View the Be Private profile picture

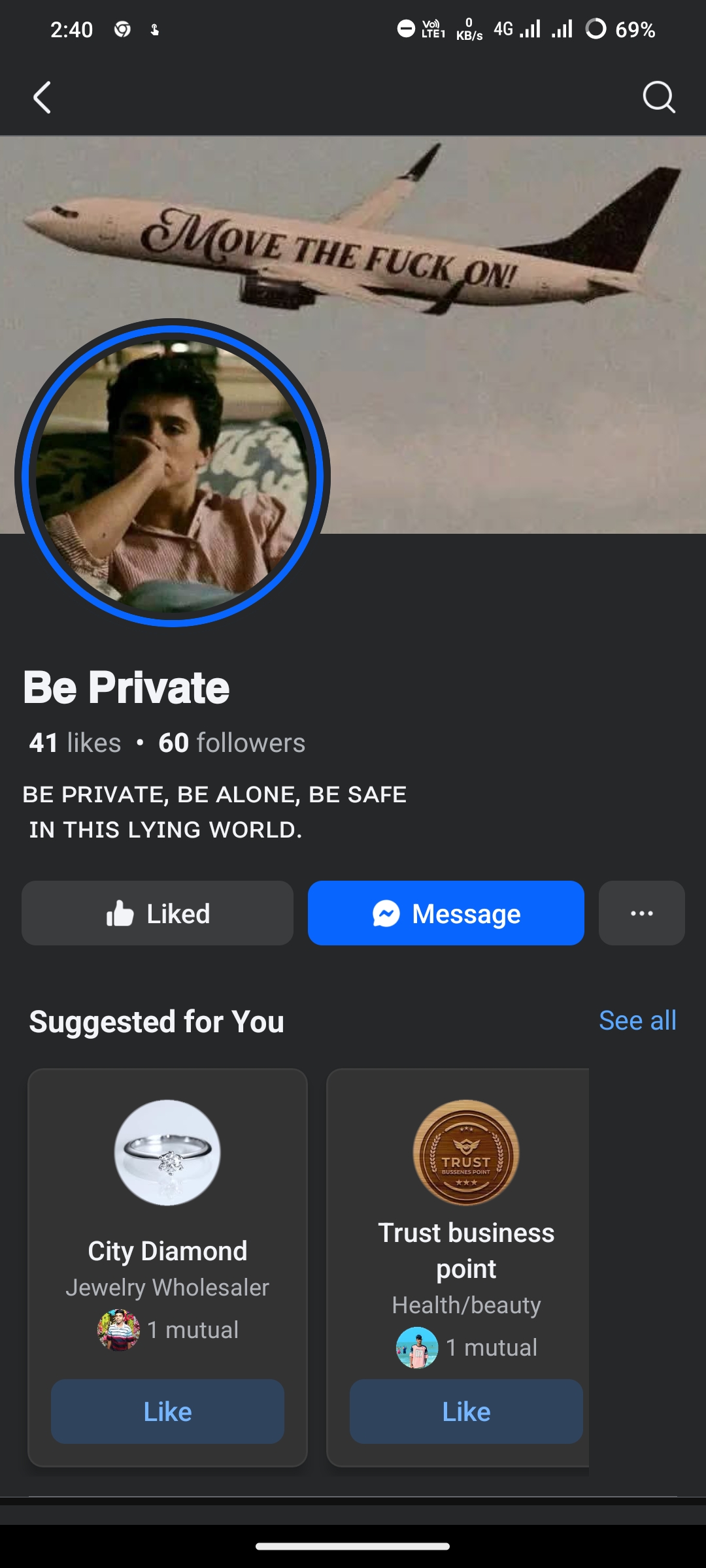[x=173, y=474]
